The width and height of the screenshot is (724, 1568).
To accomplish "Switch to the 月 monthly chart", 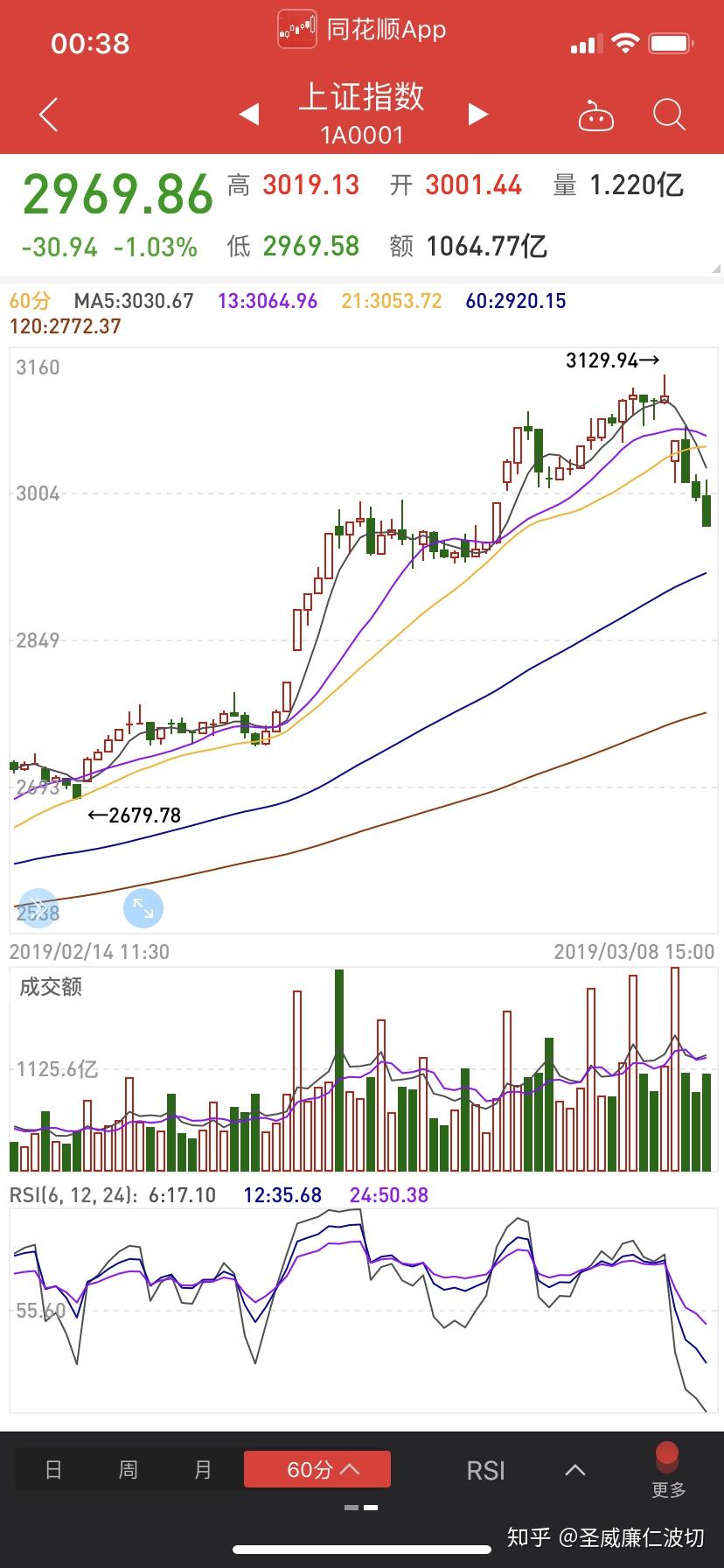I will tap(203, 1469).
